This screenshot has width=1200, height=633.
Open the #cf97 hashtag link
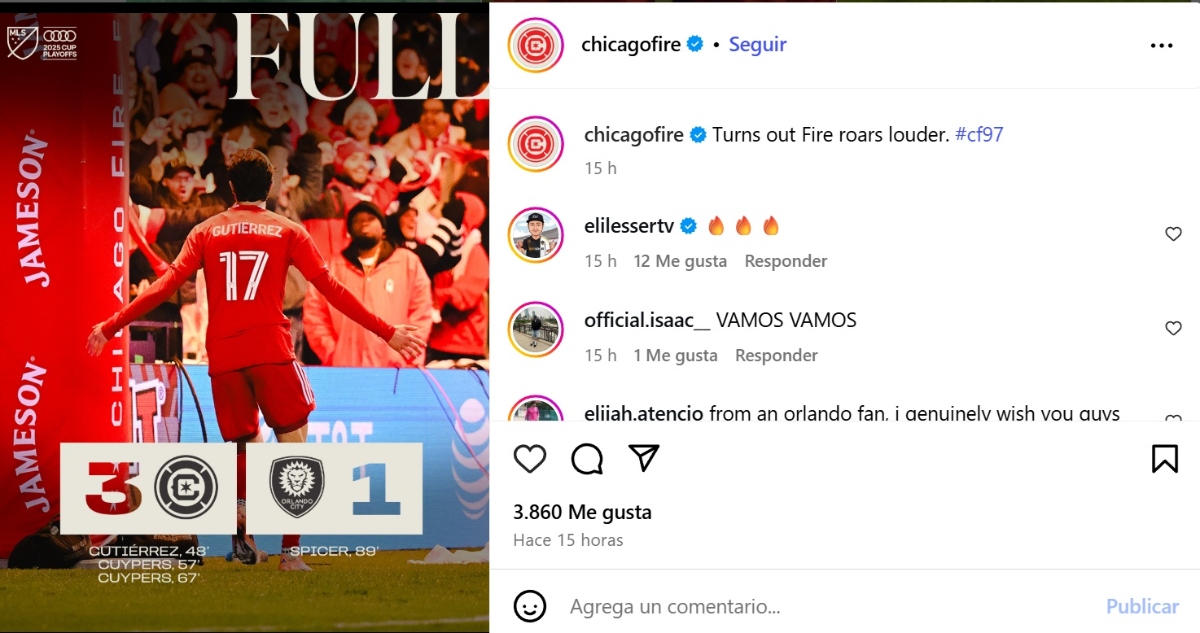(979, 135)
